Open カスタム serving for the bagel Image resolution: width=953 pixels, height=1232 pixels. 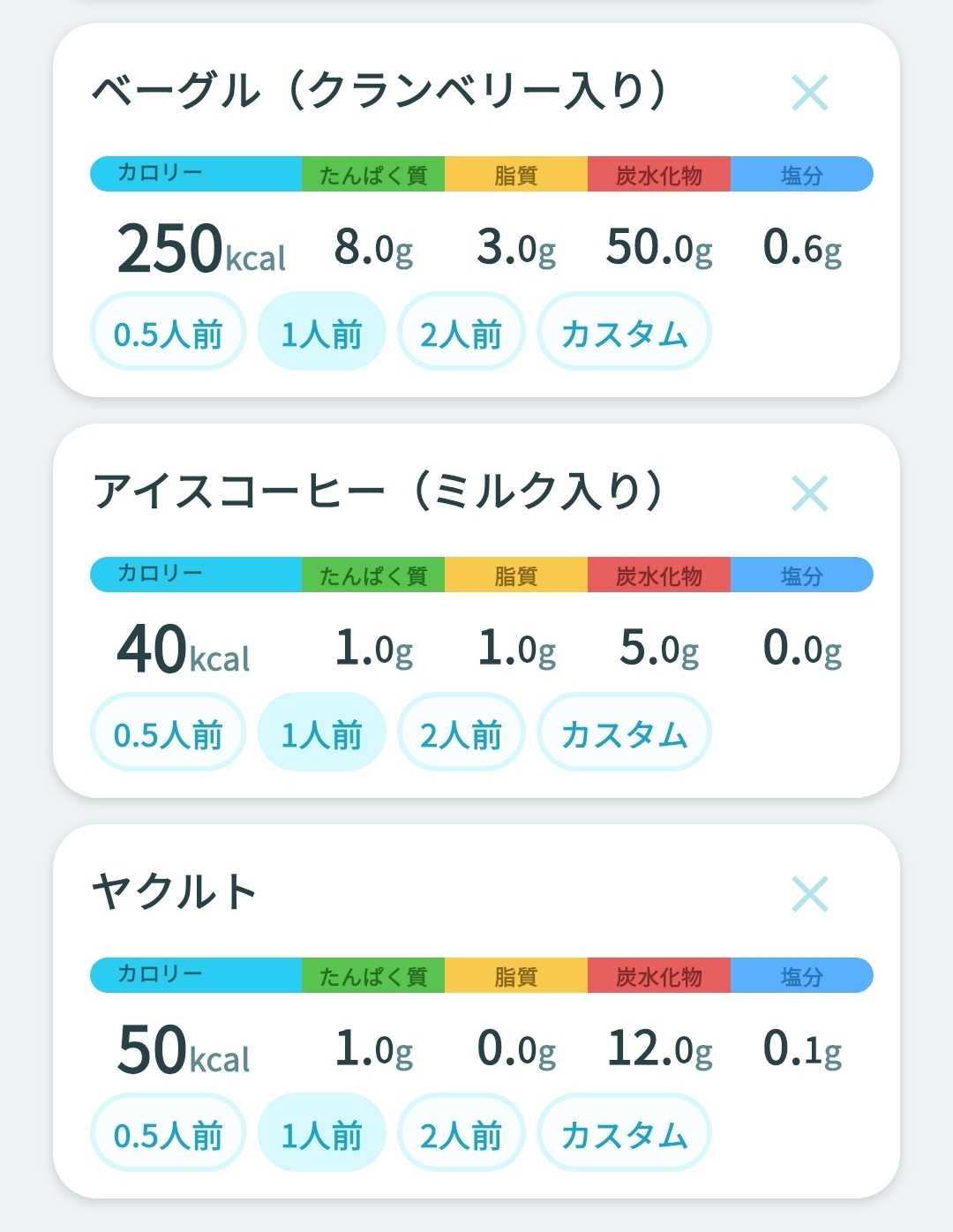[x=624, y=333]
